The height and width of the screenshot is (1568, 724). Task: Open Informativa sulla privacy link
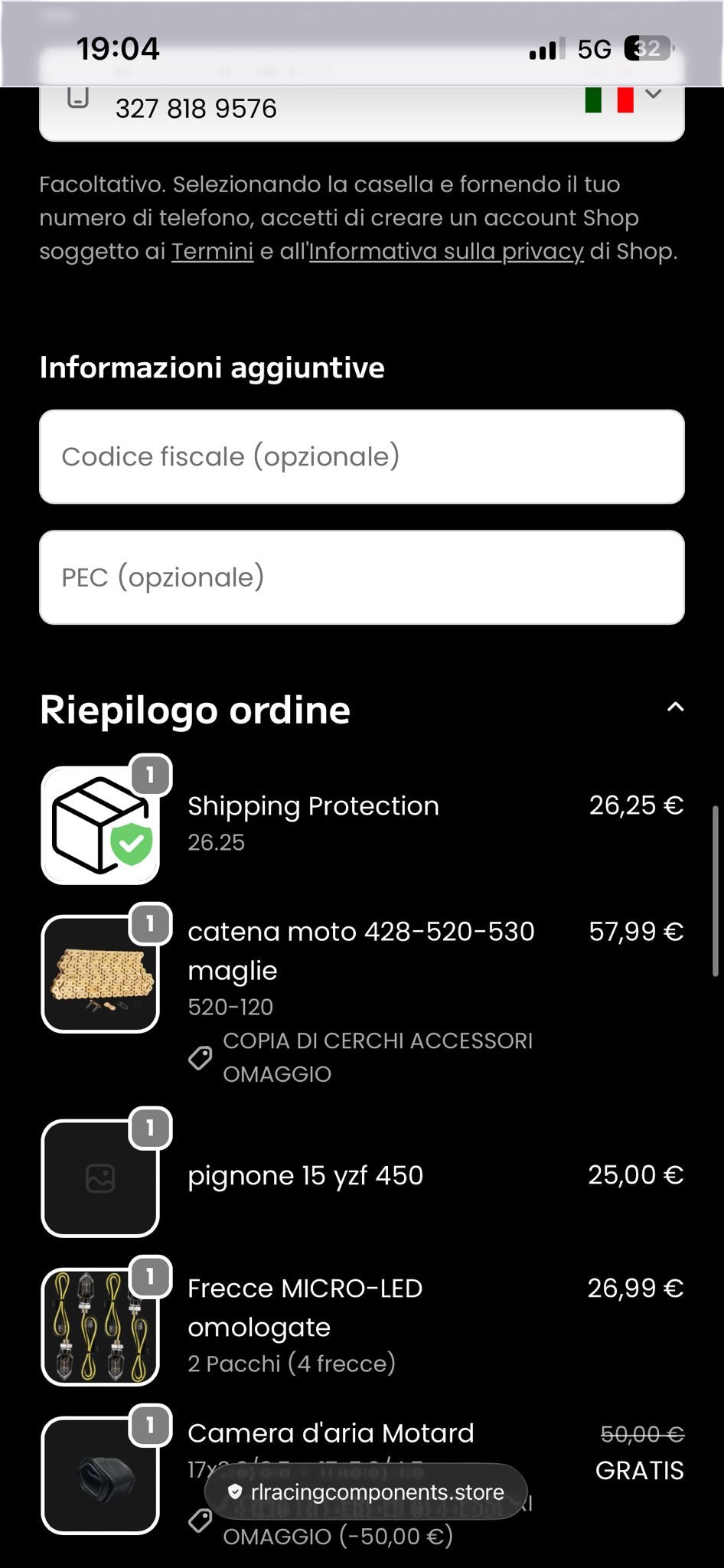click(446, 251)
